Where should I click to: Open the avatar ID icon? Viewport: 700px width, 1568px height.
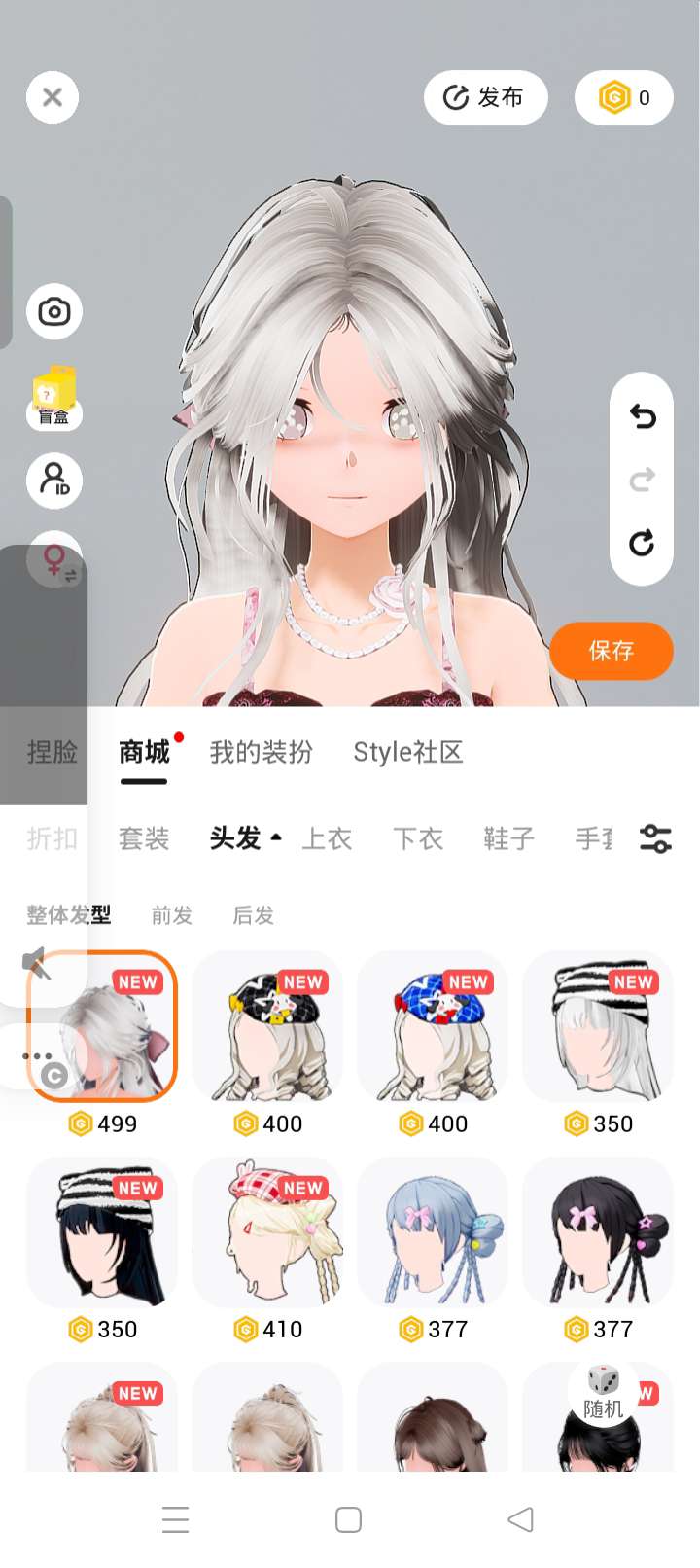53,481
